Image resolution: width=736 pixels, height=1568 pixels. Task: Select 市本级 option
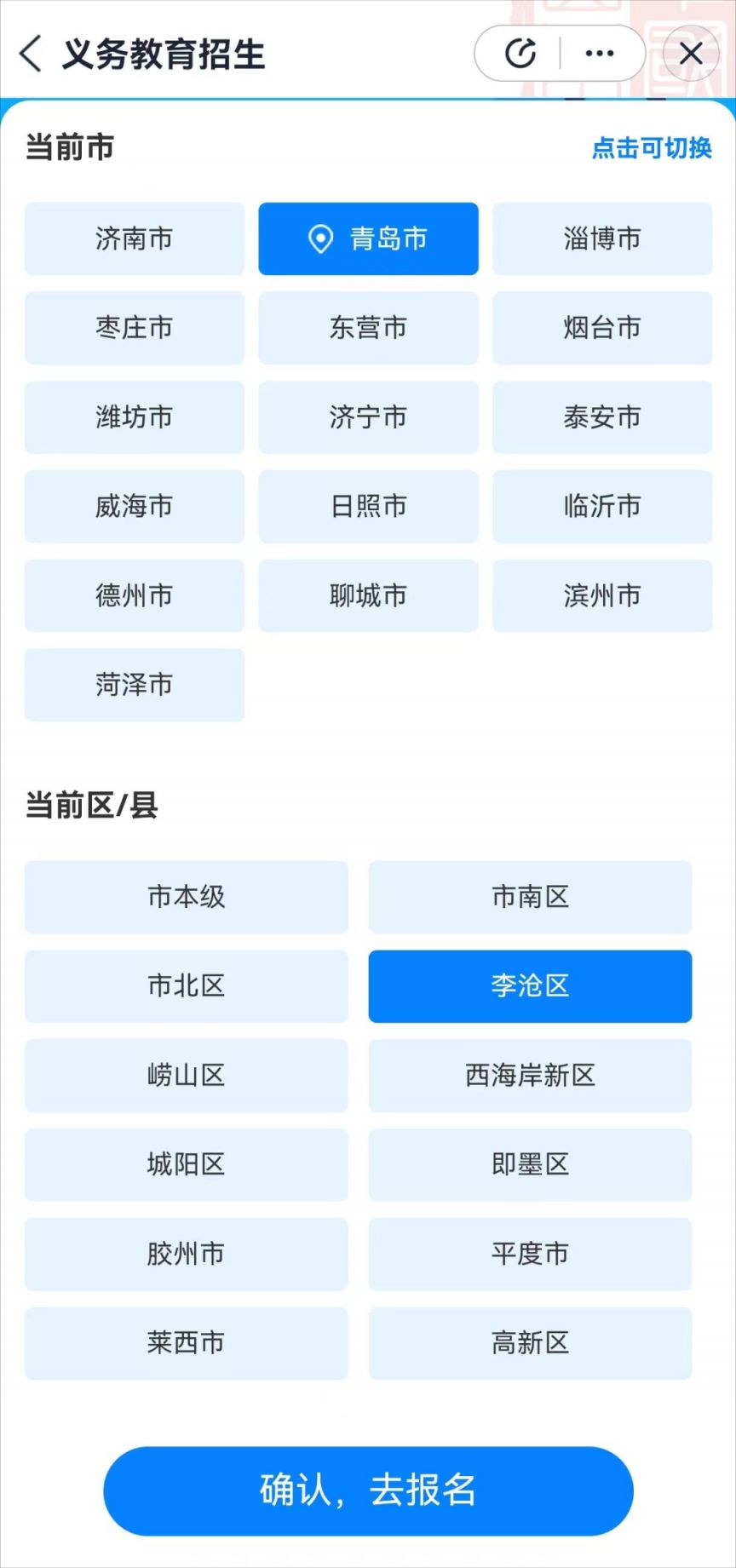187,897
